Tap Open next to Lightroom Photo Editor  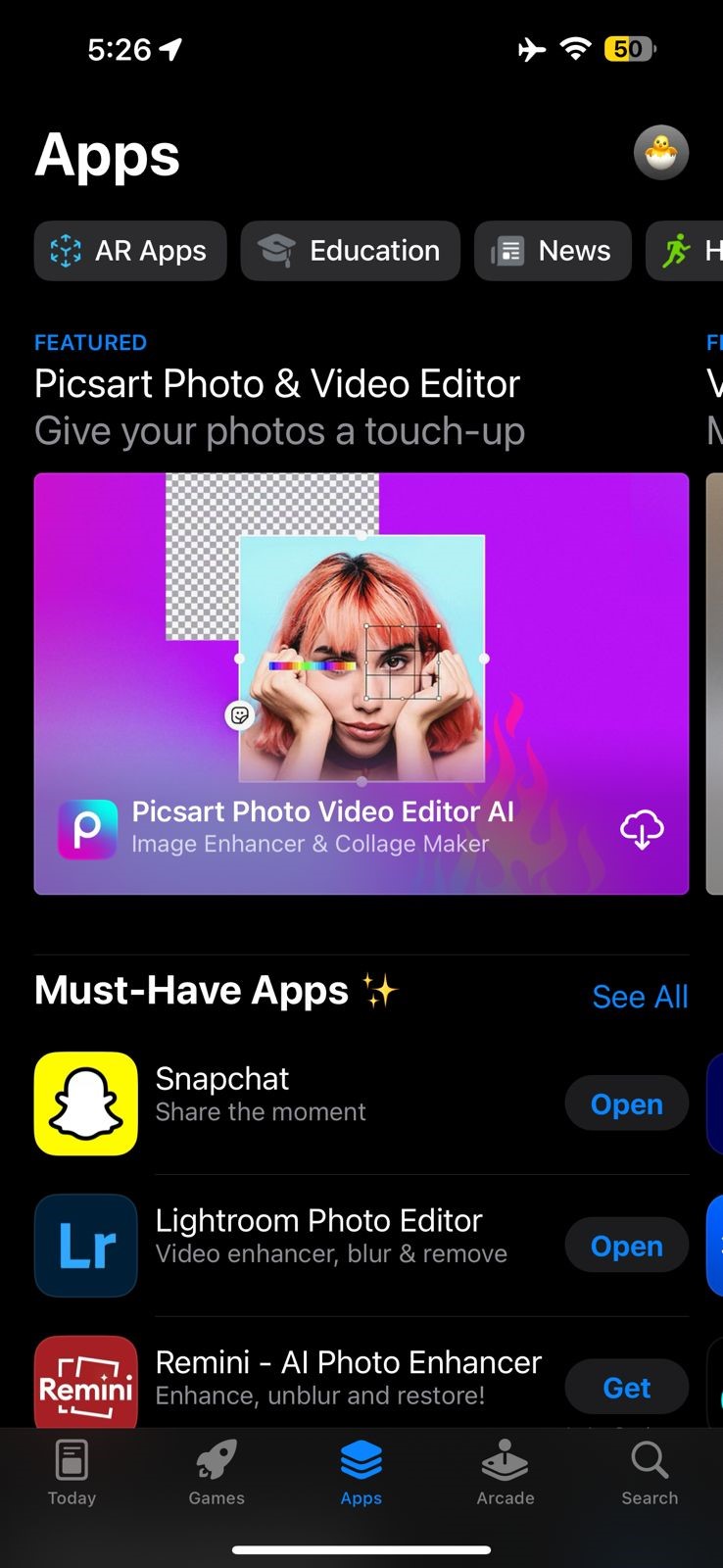point(626,1246)
